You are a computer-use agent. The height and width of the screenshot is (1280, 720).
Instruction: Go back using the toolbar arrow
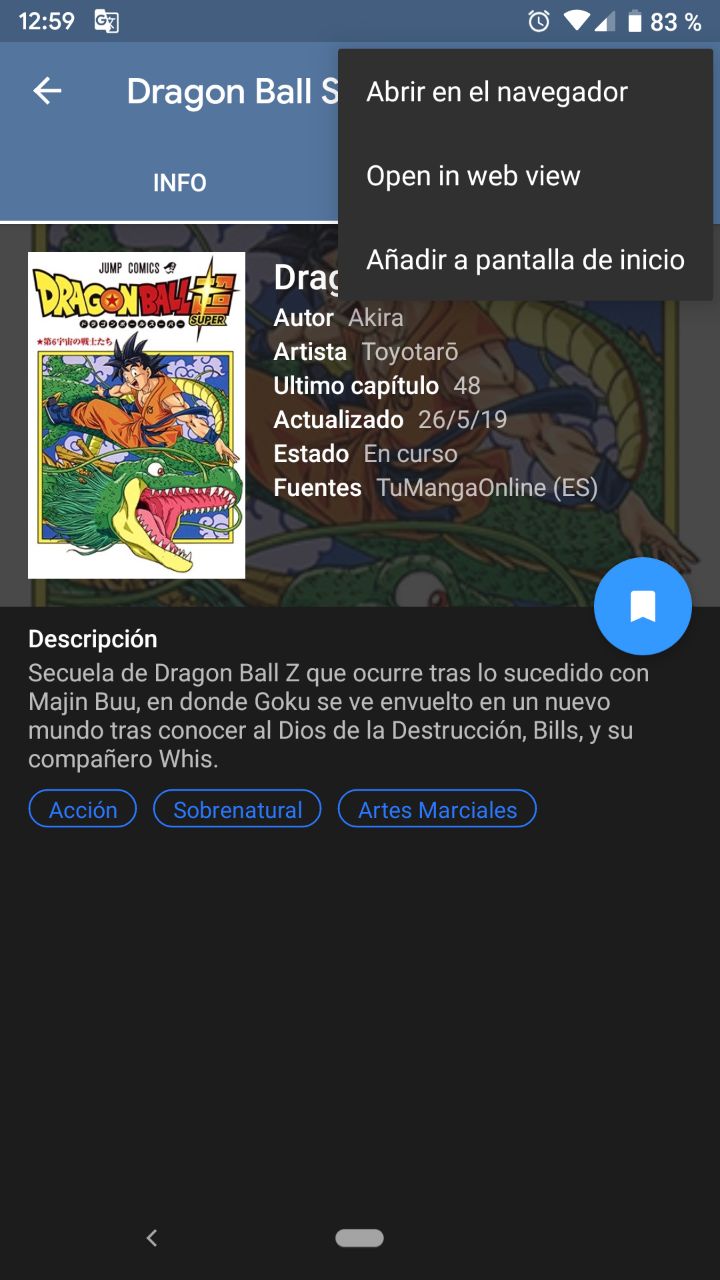click(47, 92)
